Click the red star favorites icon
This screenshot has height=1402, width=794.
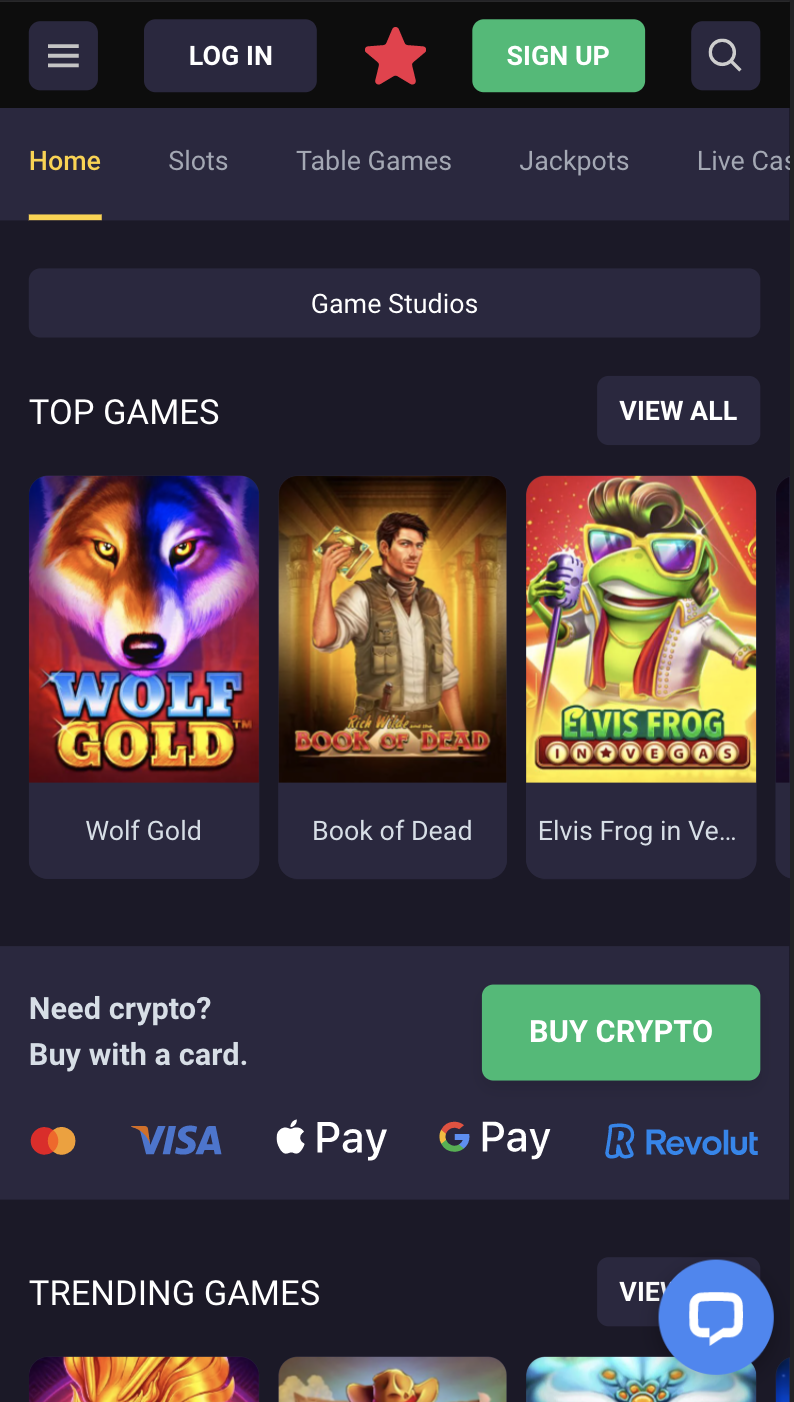click(394, 55)
